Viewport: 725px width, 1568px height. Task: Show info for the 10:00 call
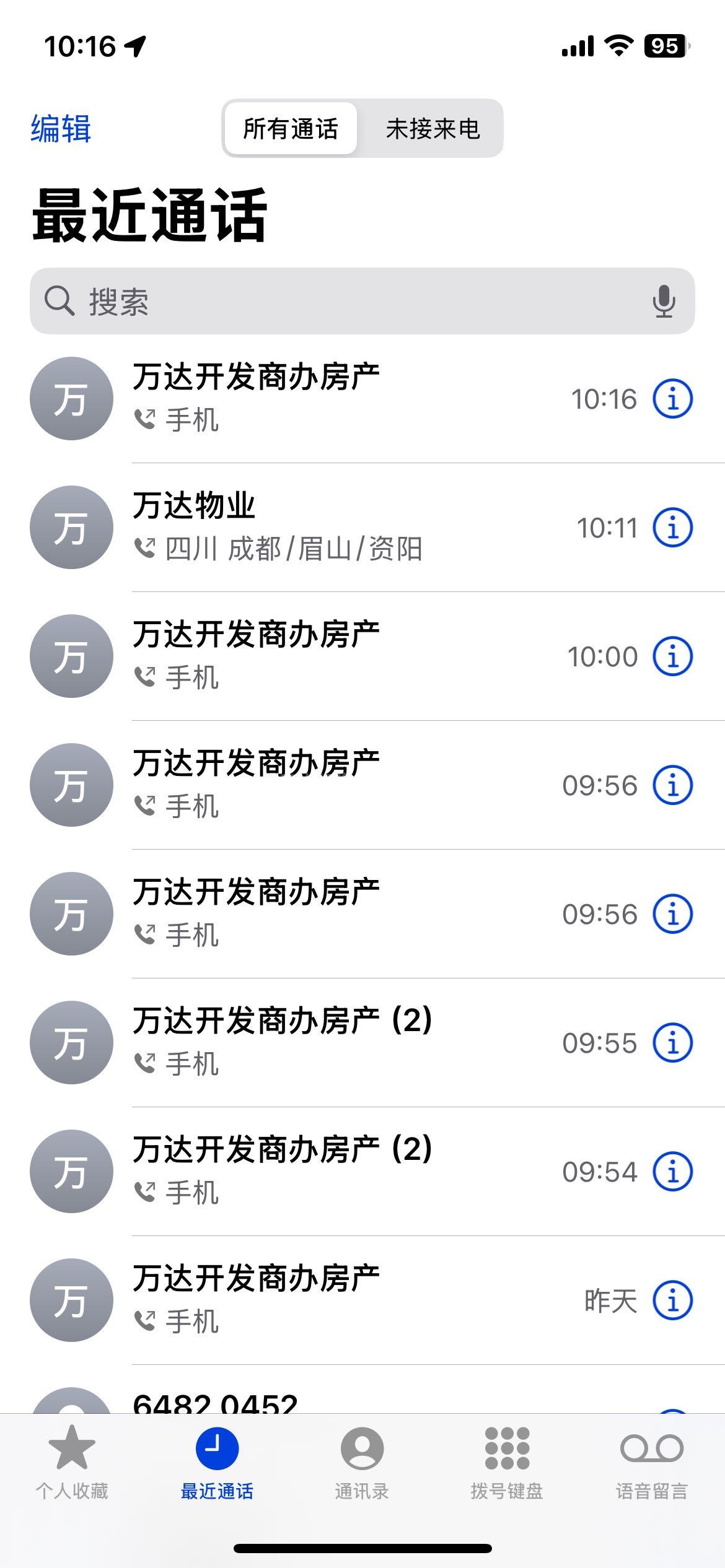coord(672,656)
